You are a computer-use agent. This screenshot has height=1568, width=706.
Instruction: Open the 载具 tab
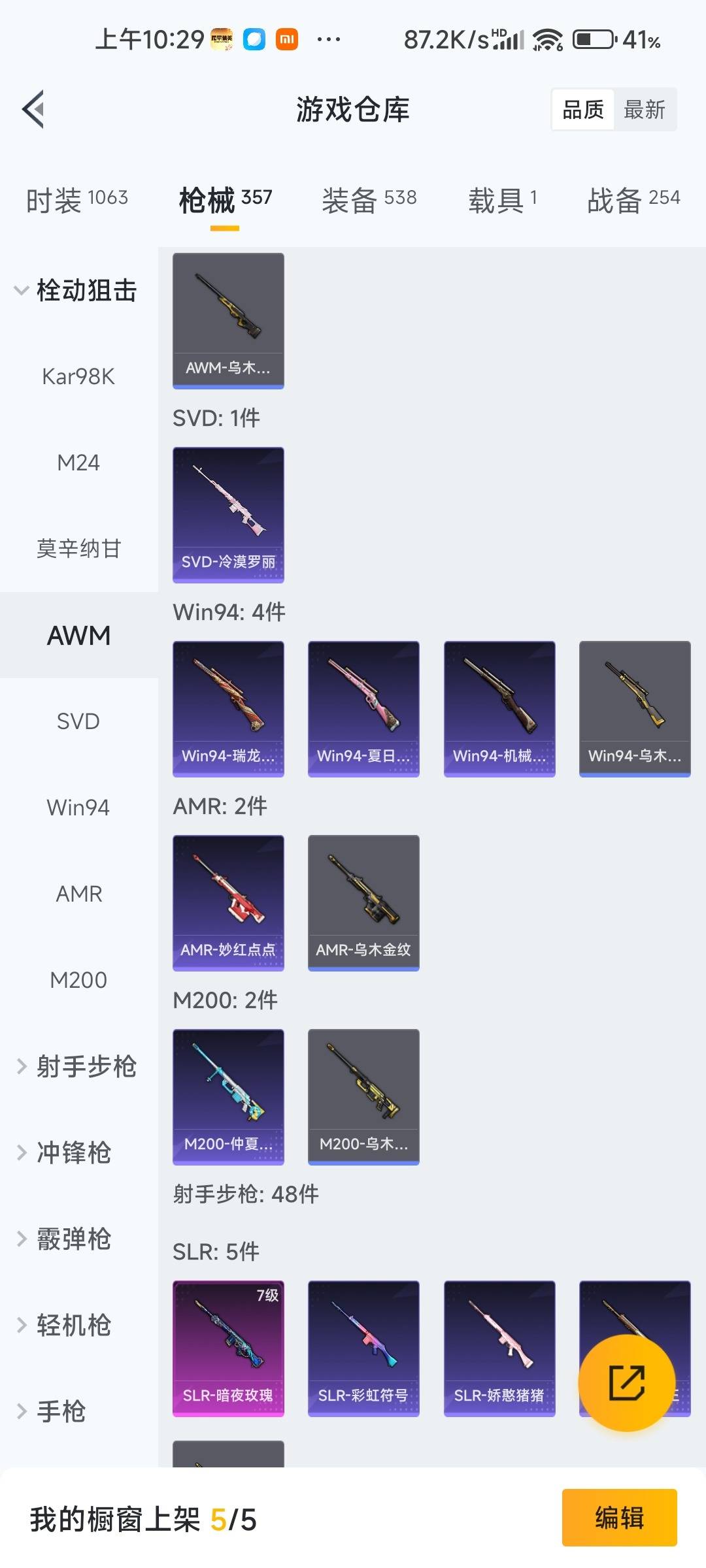tap(502, 200)
